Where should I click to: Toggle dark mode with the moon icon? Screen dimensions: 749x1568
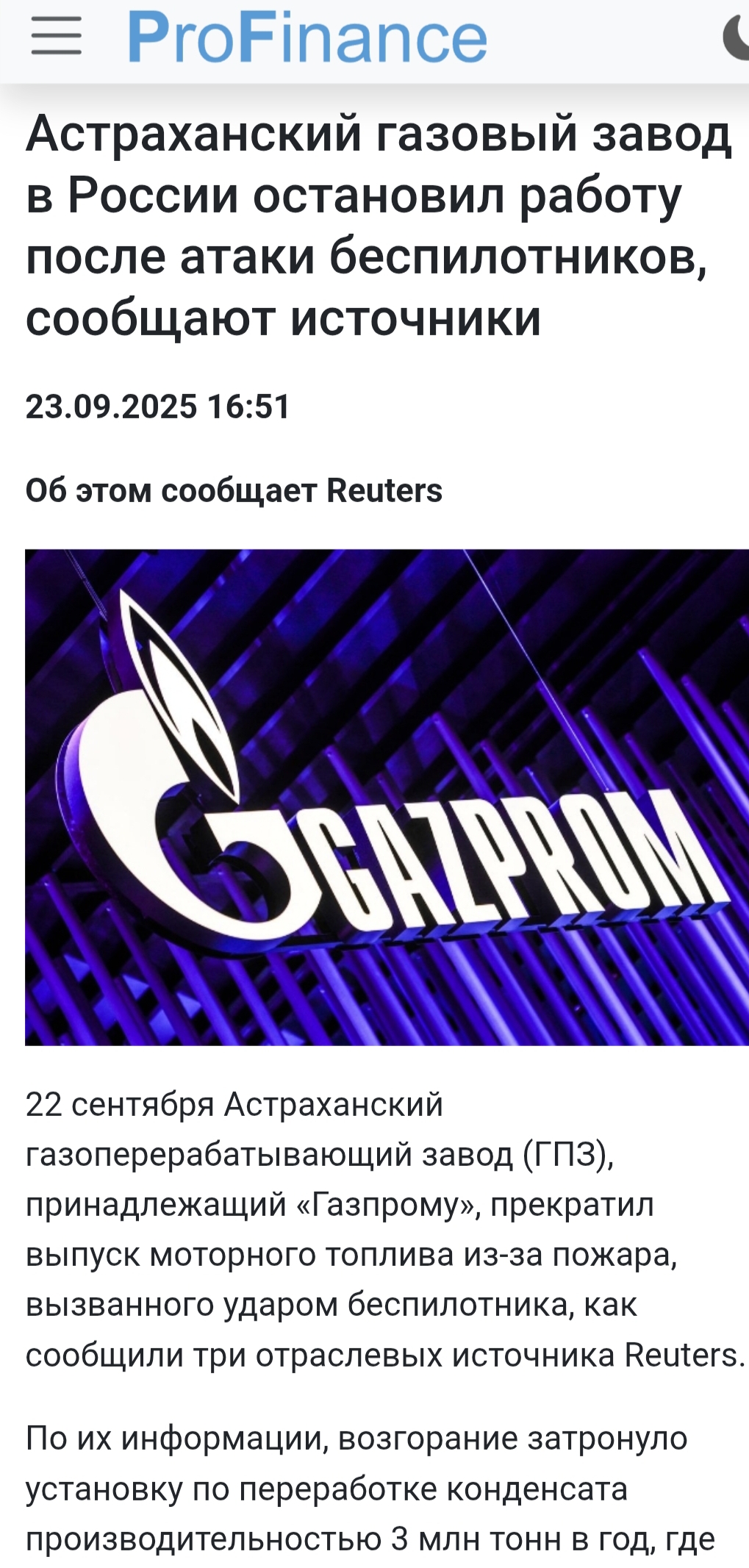pyautogui.click(x=737, y=37)
